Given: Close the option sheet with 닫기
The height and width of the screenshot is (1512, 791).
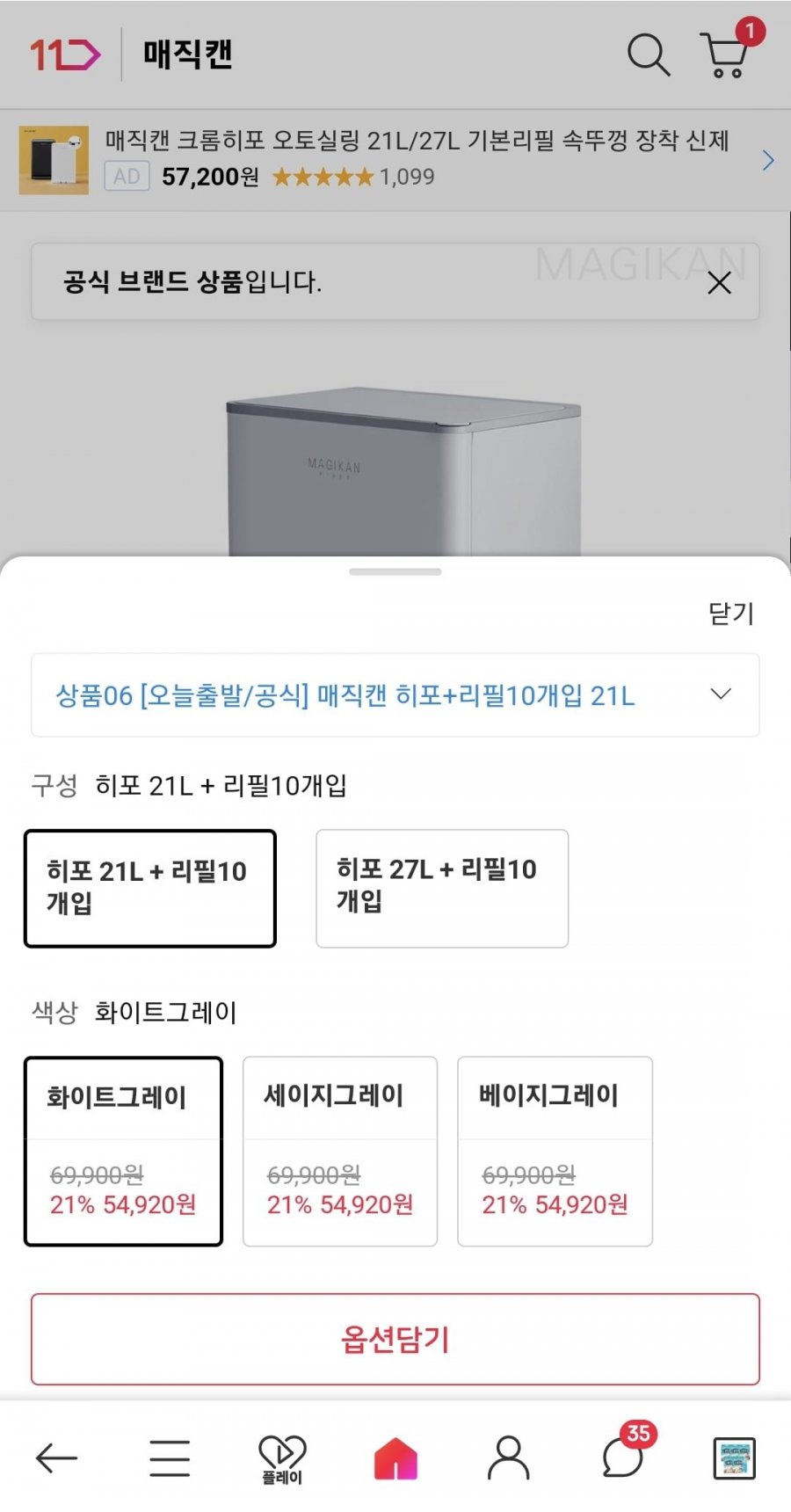Looking at the screenshot, I should pos(730,613).
